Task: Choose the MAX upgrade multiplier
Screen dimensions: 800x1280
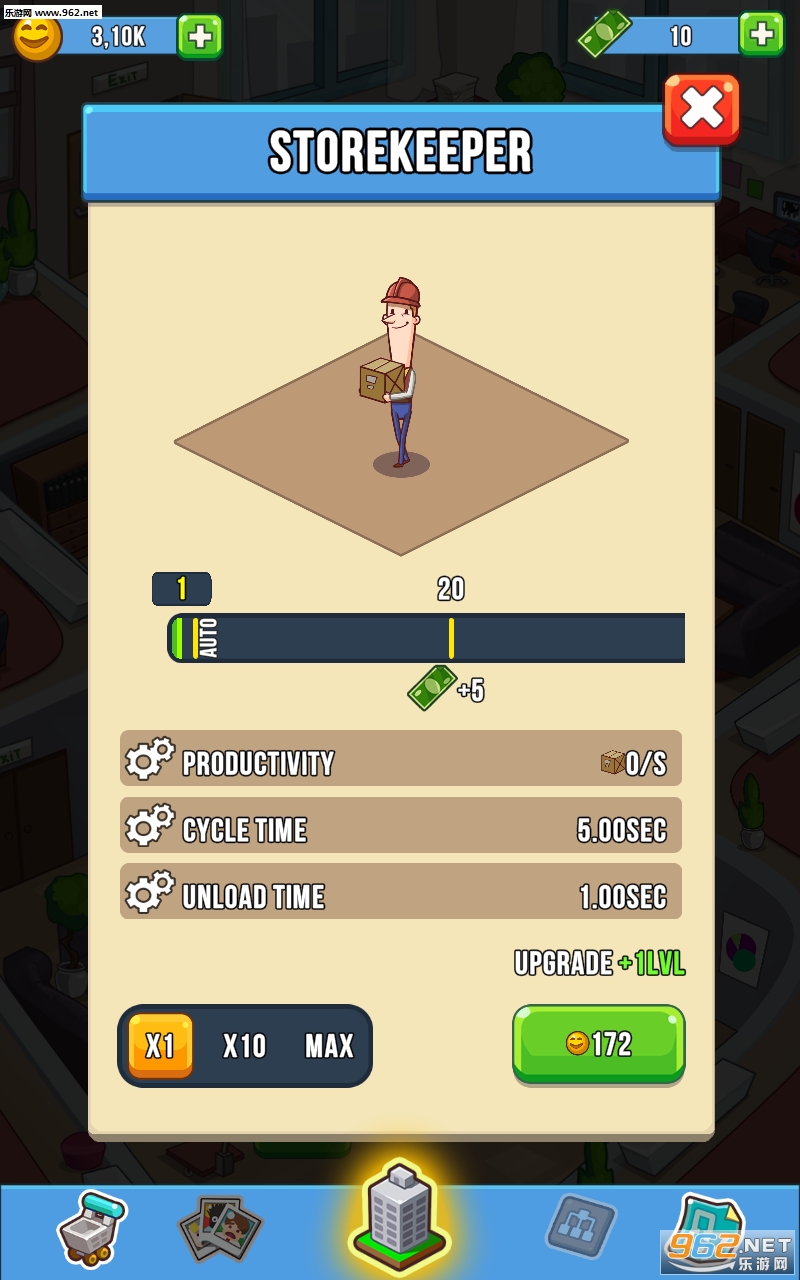Action: pyautogui.click(x=329, y=1046)
